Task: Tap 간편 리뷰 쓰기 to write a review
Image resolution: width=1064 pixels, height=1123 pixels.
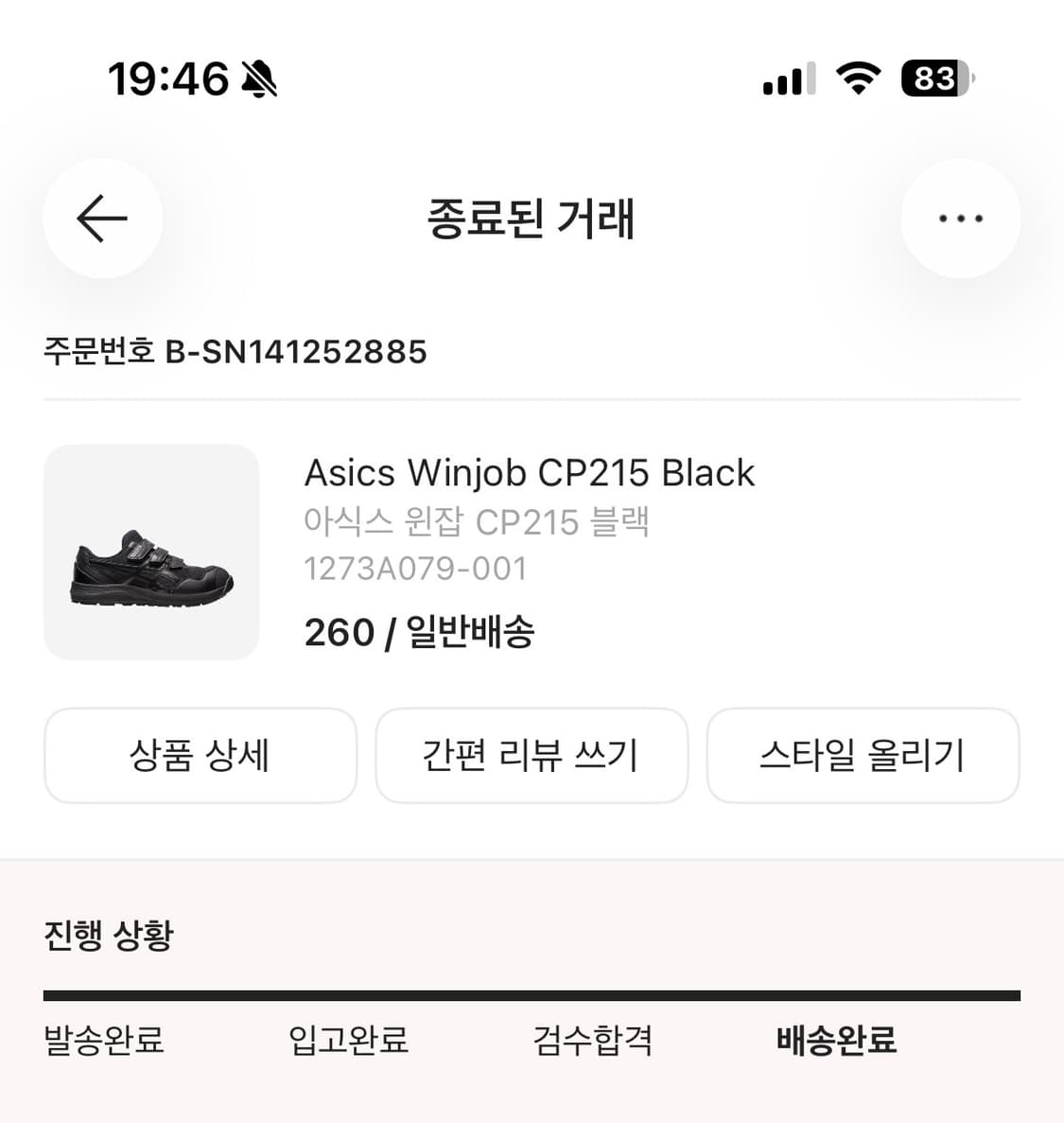Action: (x=532, y=755)
